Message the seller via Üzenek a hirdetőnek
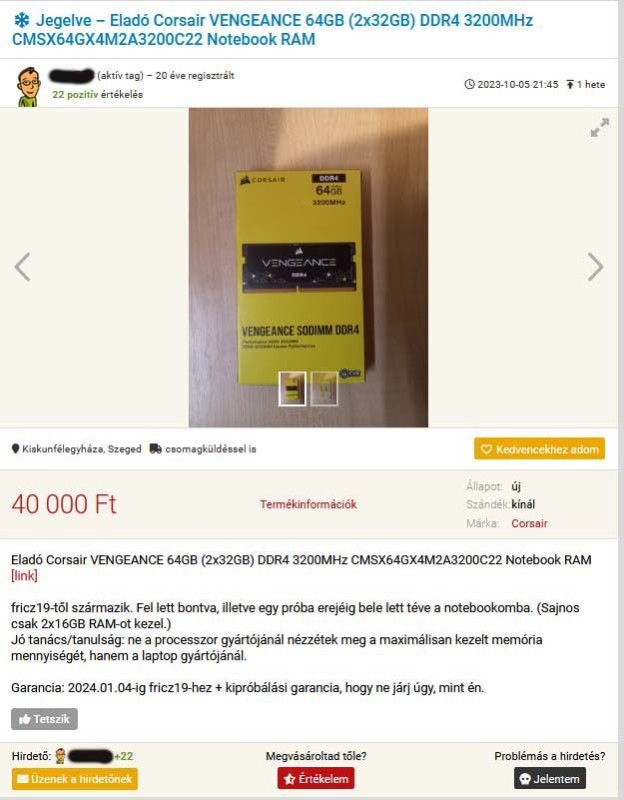Image resolution: width=624 pixels, height=800 pixels. tap(75, 779)
